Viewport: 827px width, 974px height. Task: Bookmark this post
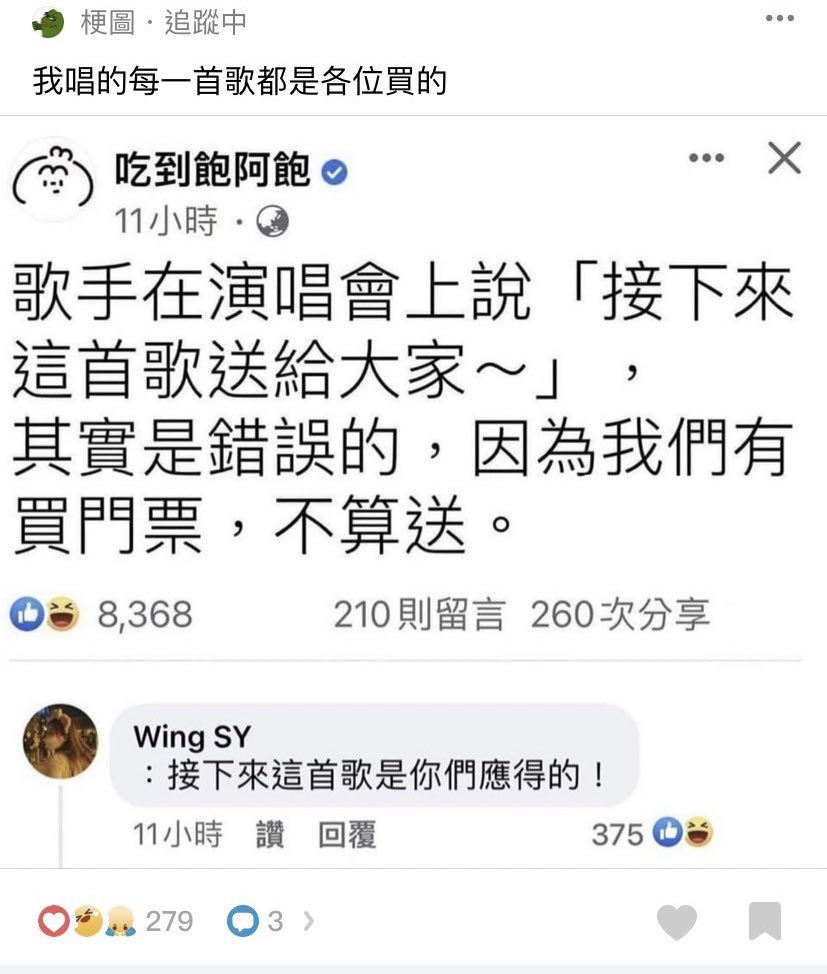(765, 922)
